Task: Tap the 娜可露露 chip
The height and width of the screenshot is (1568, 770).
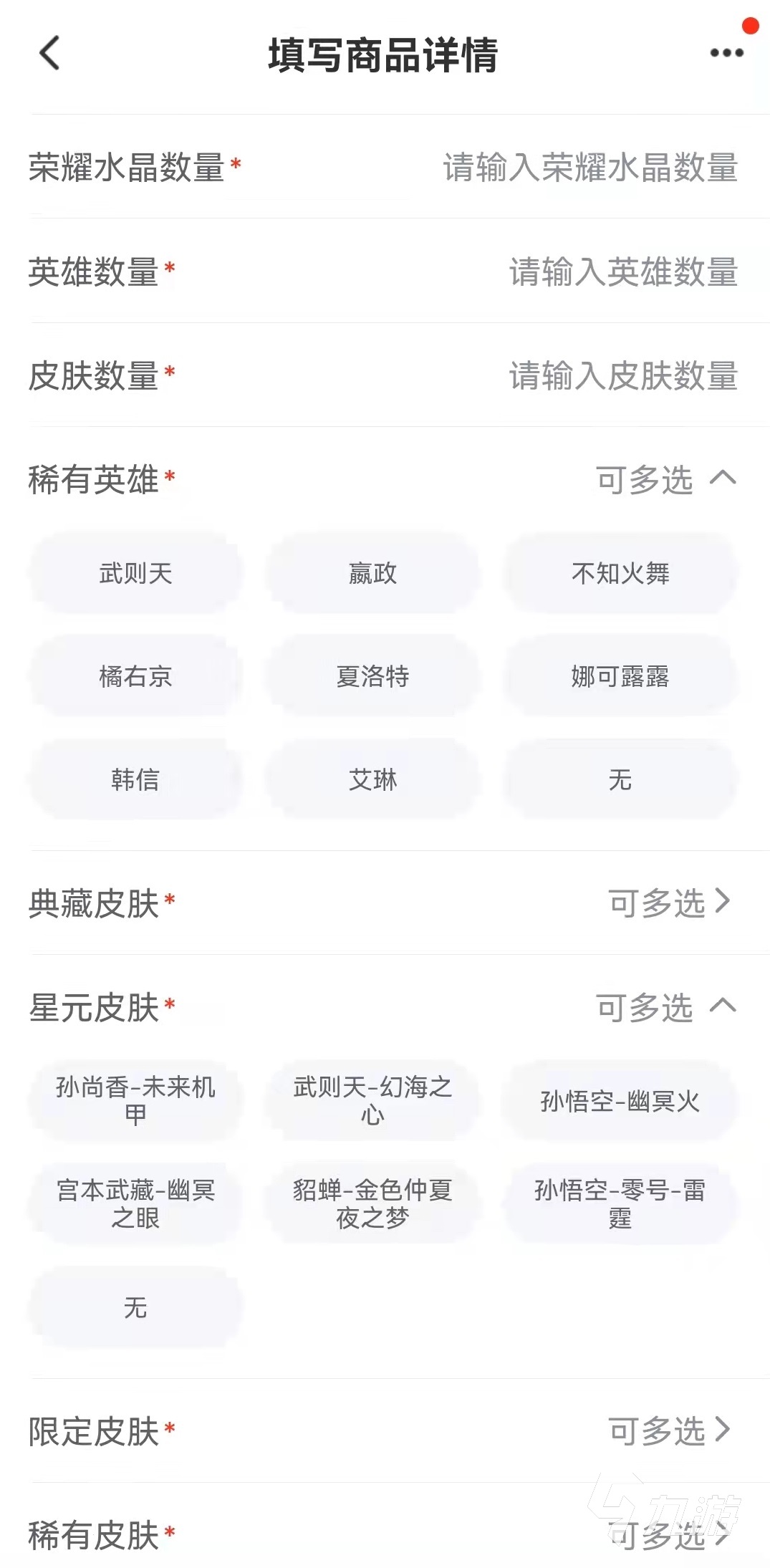Action: [620, 676]
